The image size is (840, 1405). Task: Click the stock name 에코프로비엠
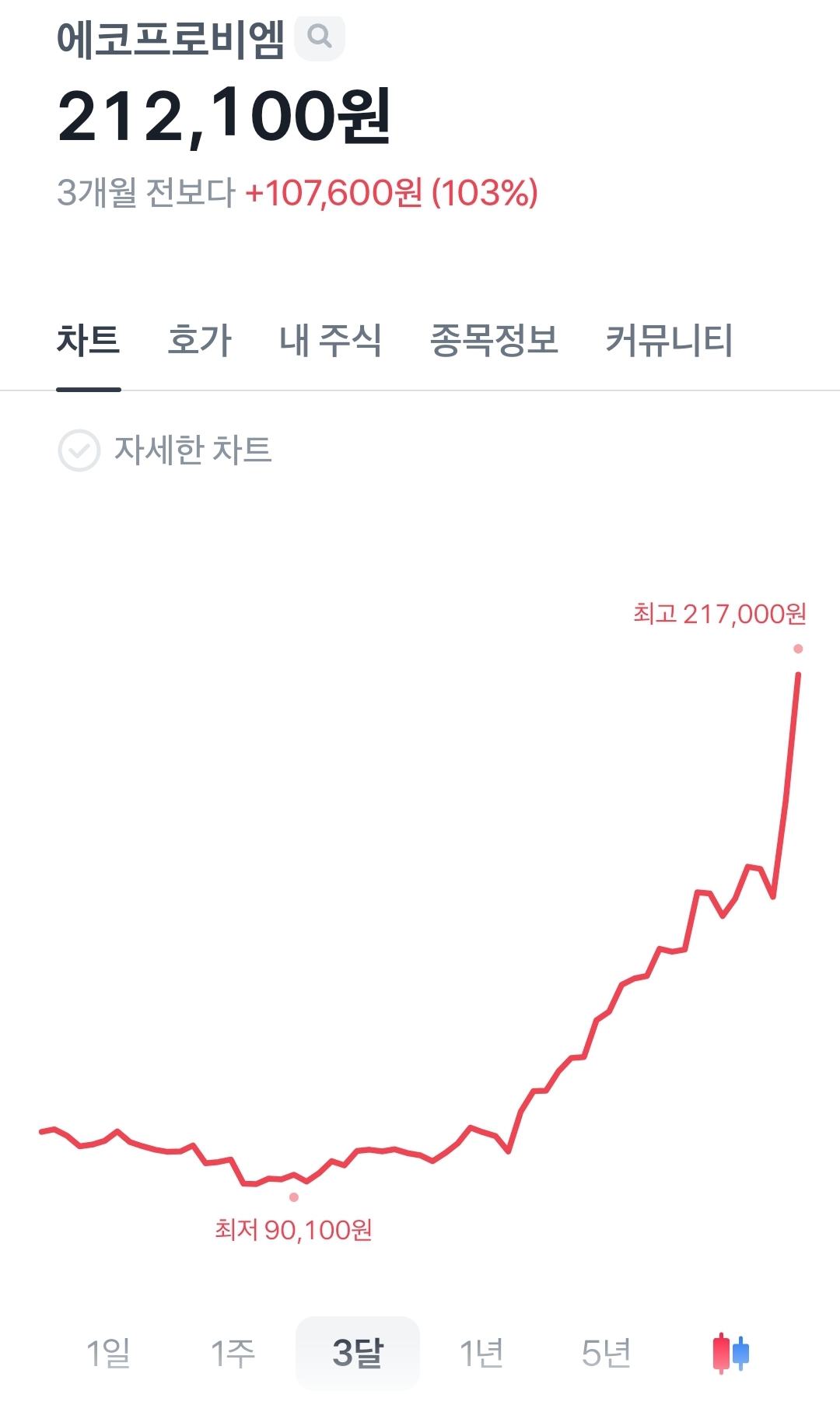pos(173,37)
